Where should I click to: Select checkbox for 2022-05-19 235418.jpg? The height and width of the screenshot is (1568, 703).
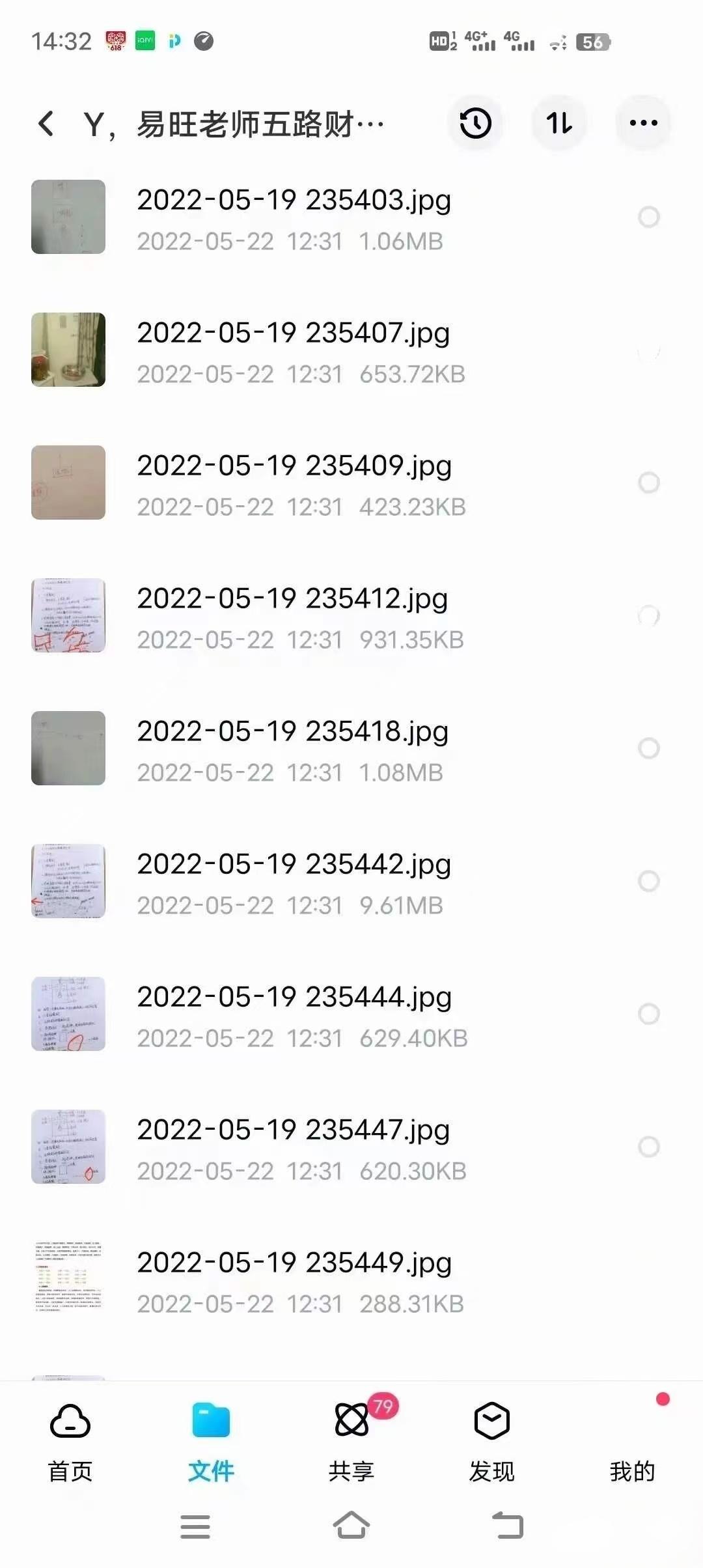[648, 748]
